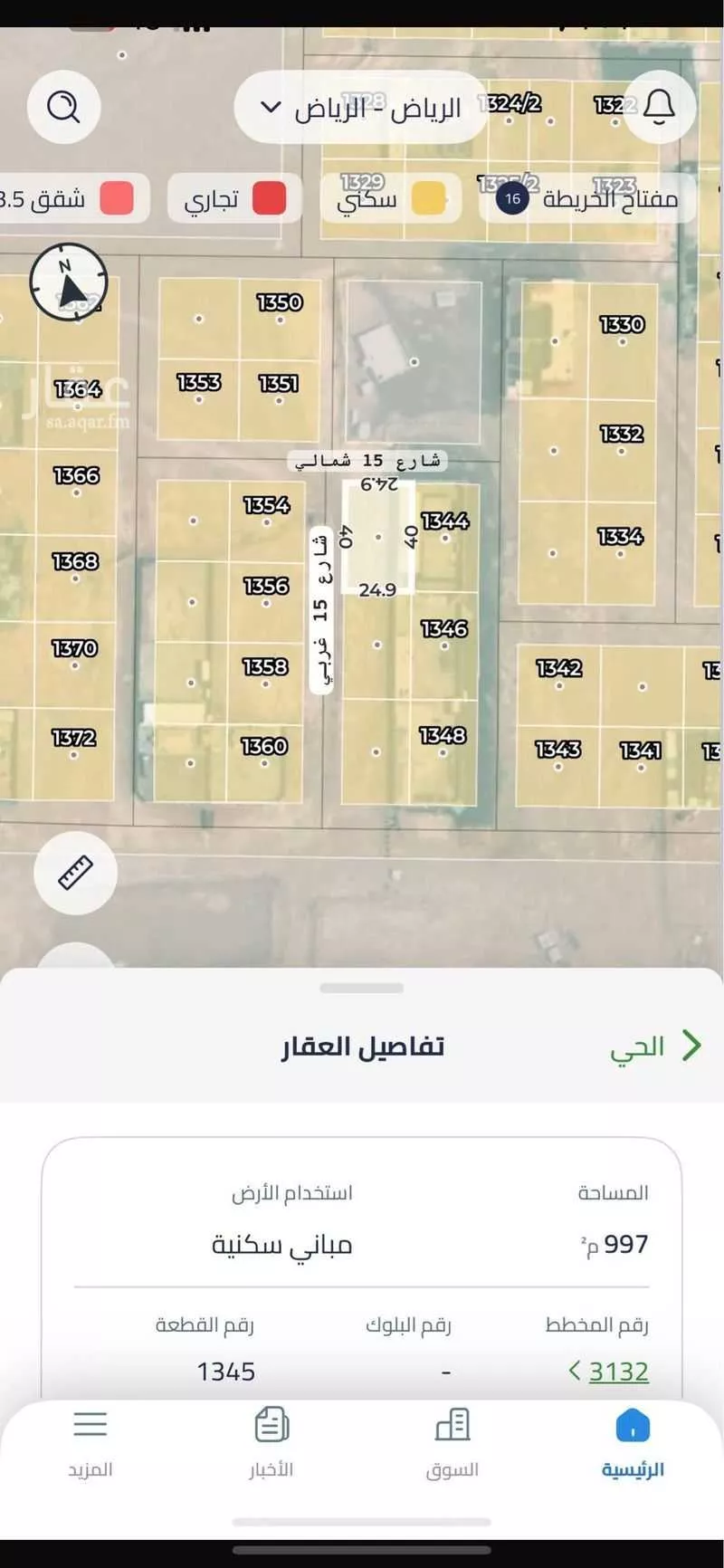Switch to الرئيسية home tab

[x=633, y=1443]
